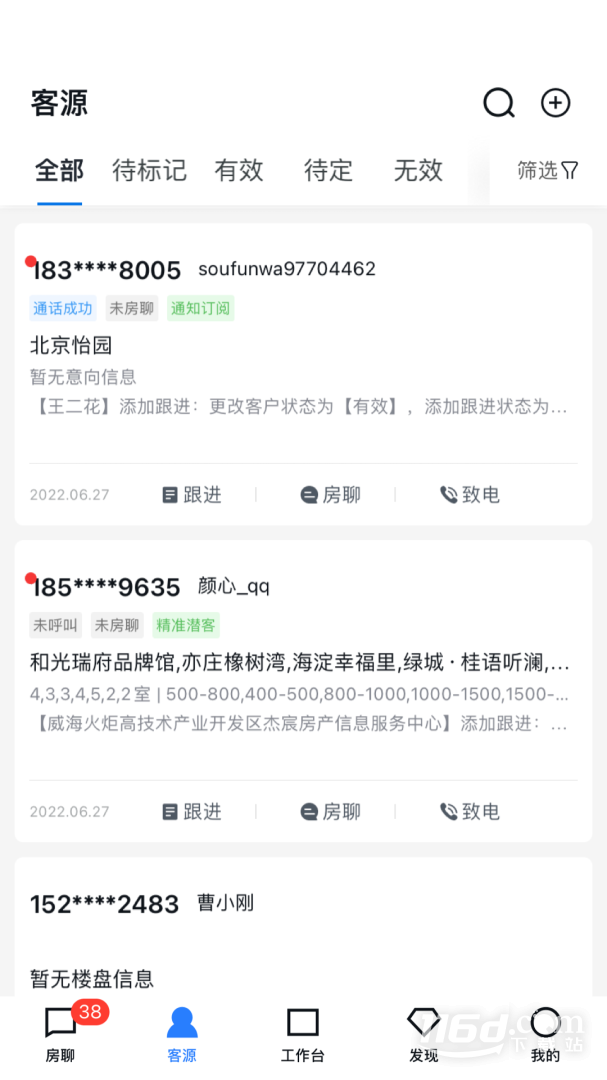Start 房聊 with customer 183****8005
The image size is (607, 1080).
pyautogui.click(x=331, y=495)
